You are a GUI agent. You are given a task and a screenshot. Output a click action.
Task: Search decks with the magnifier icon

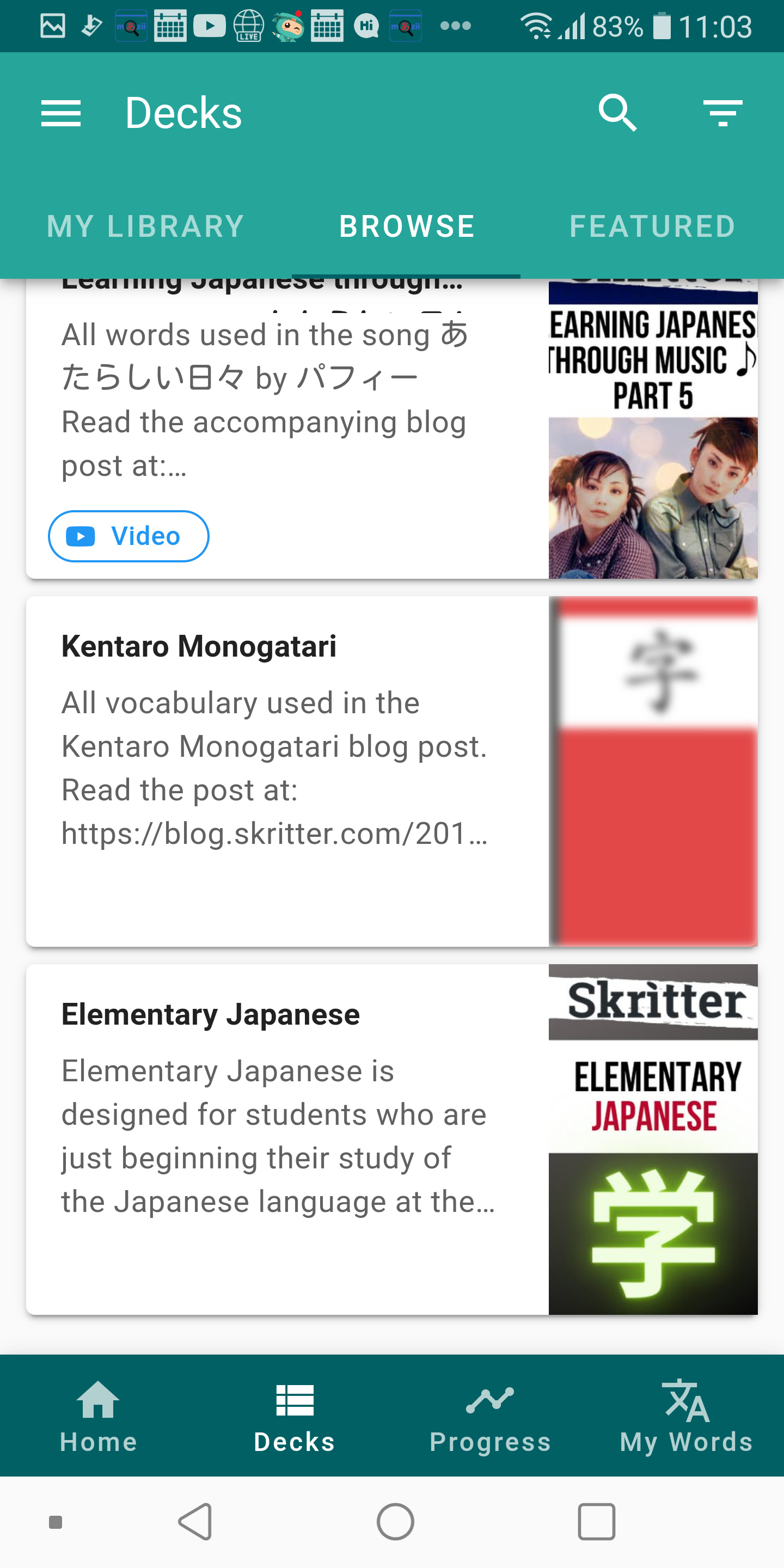coord(617,113)
